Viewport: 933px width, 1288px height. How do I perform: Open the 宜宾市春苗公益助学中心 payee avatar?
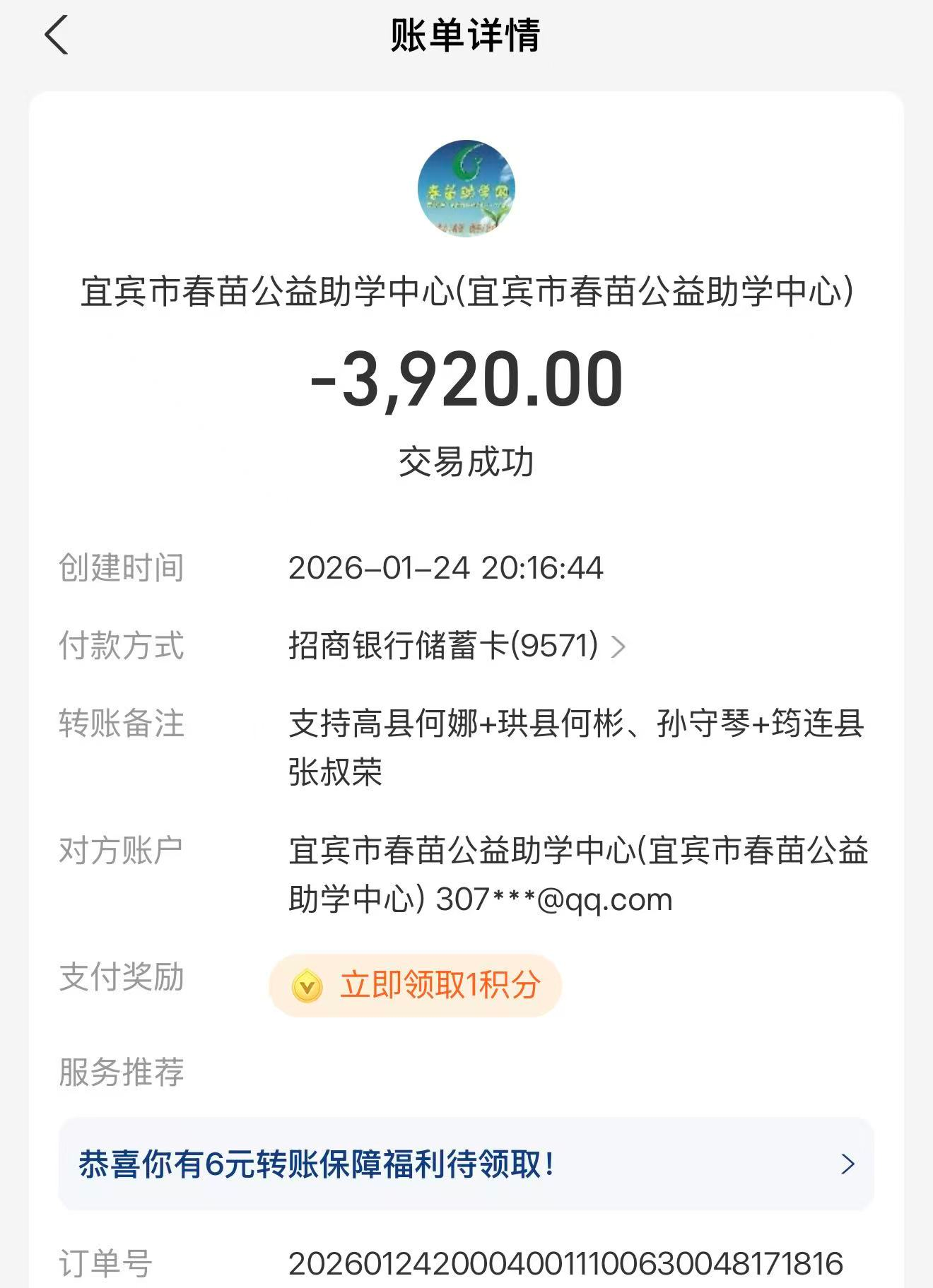[466, 189]
